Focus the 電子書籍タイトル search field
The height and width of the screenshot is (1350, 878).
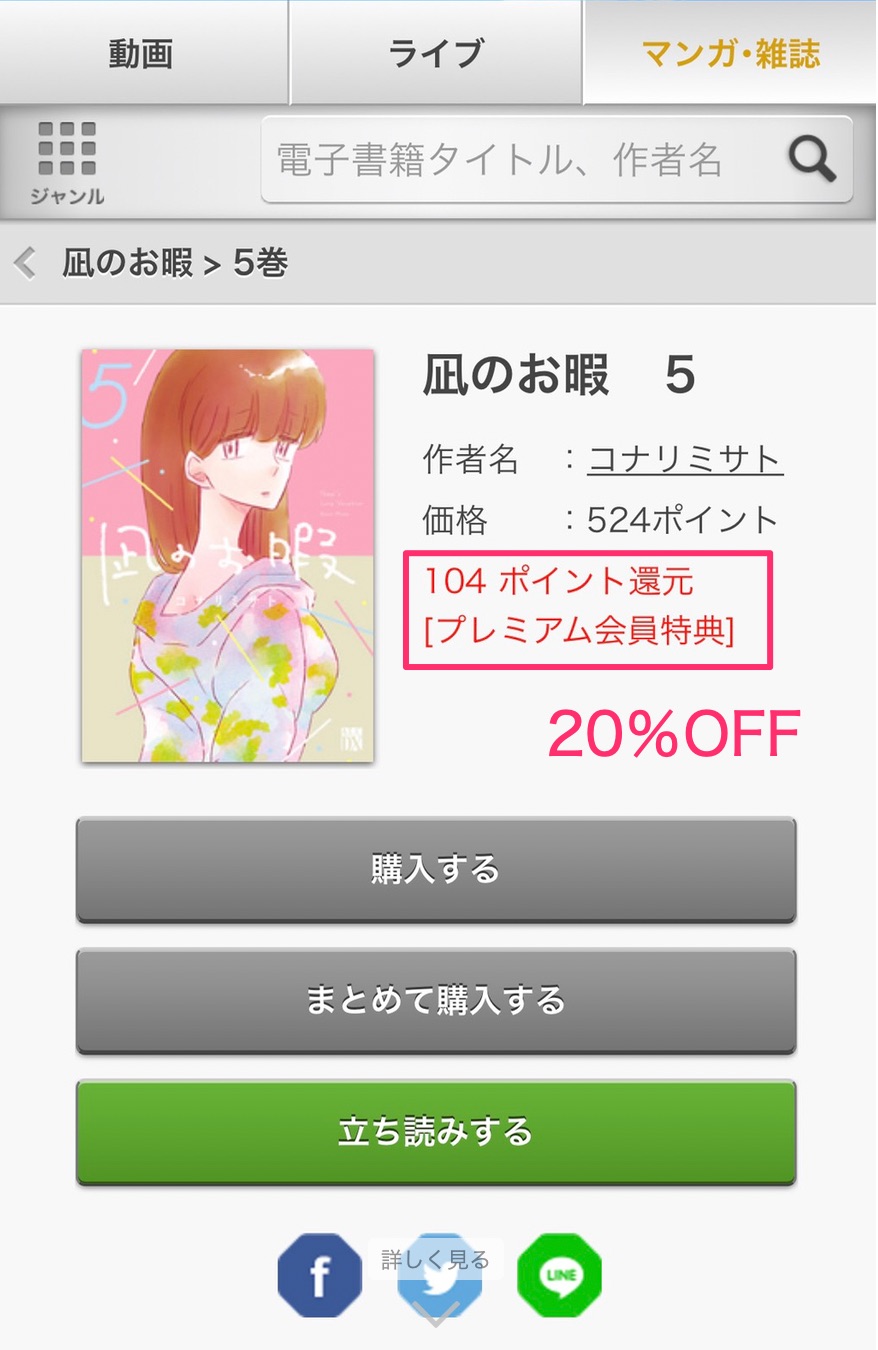pyautogui.click(x=510, y=160)
